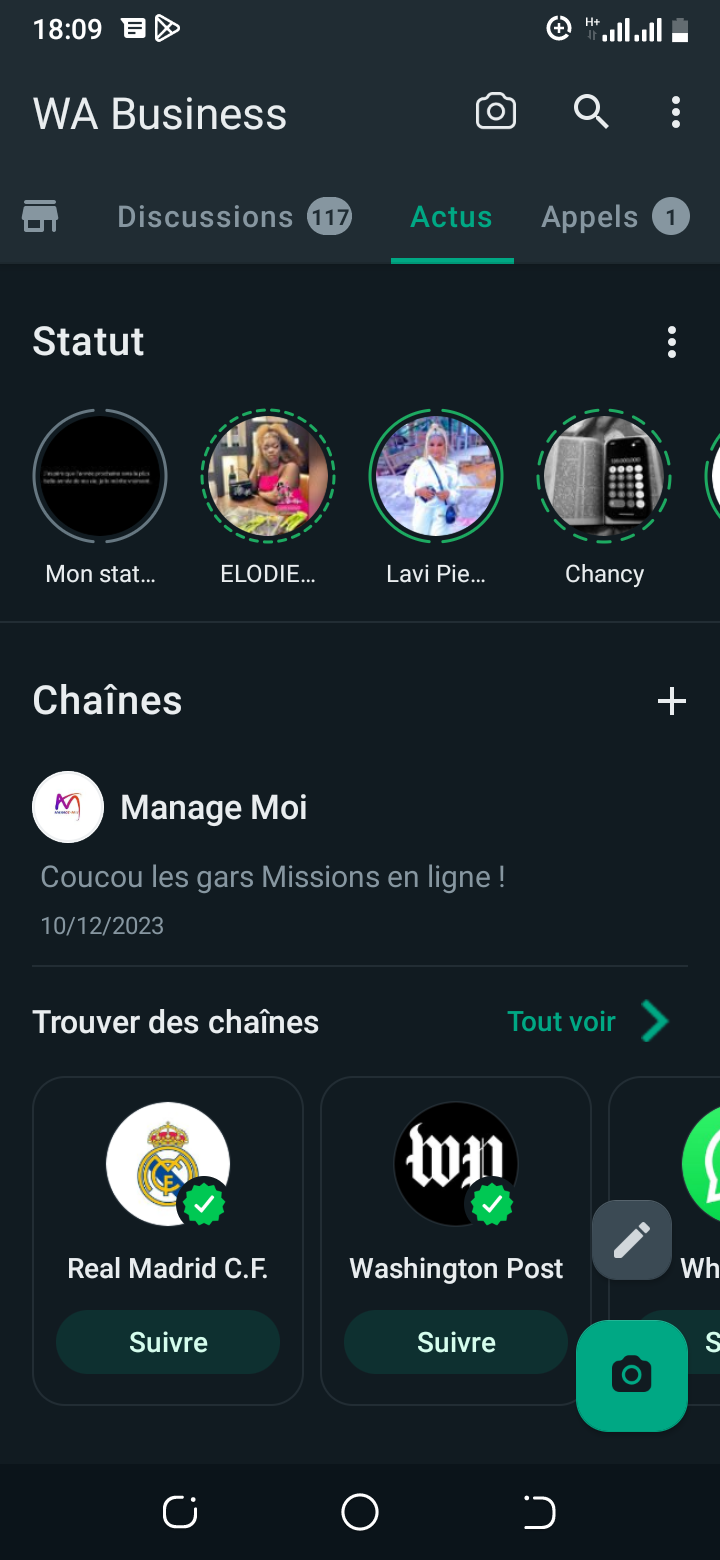Post a photo status with the green camera button
Image resolution: width=720 pixels, height=1560 pixels.
click(x=632, y=1376)
